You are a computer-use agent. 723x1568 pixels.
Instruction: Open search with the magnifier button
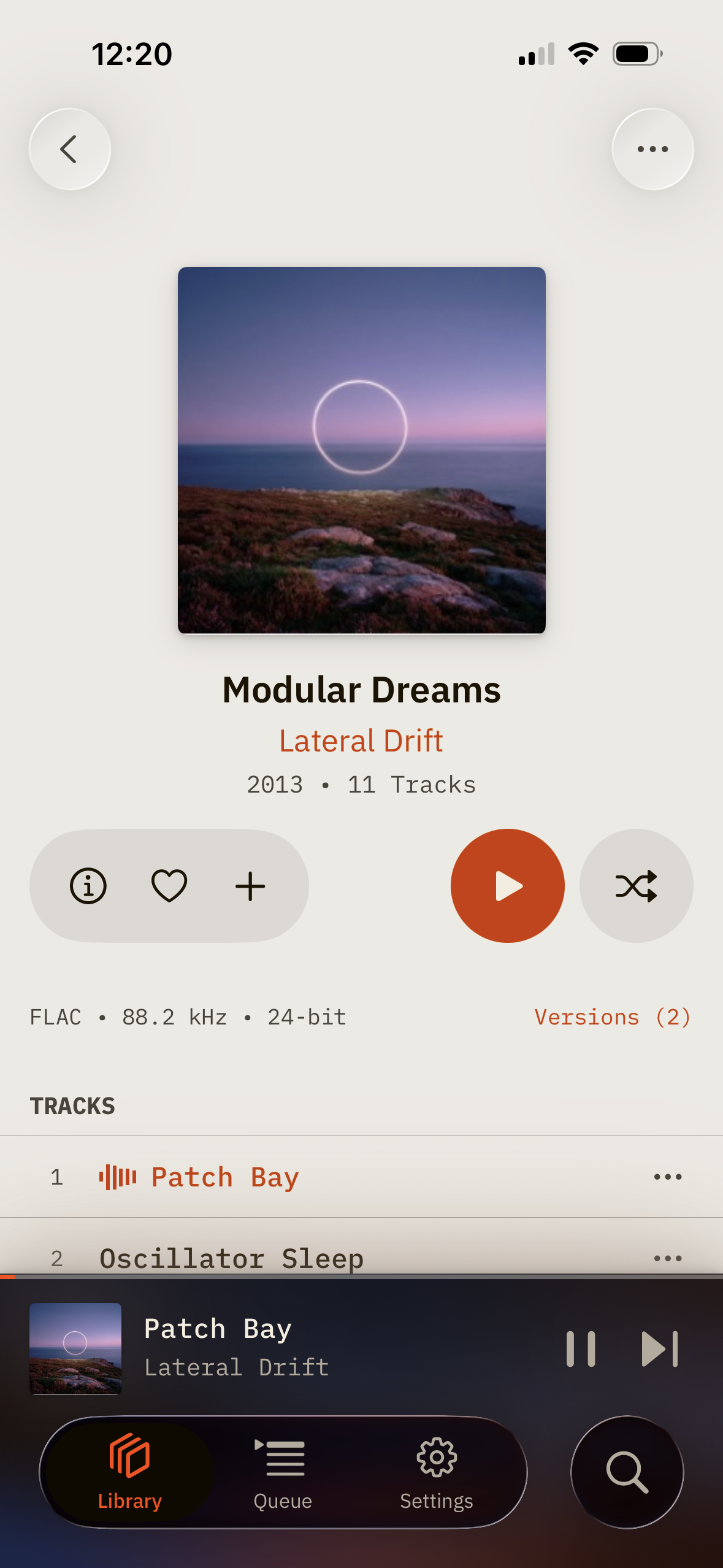click(627, 1472)
